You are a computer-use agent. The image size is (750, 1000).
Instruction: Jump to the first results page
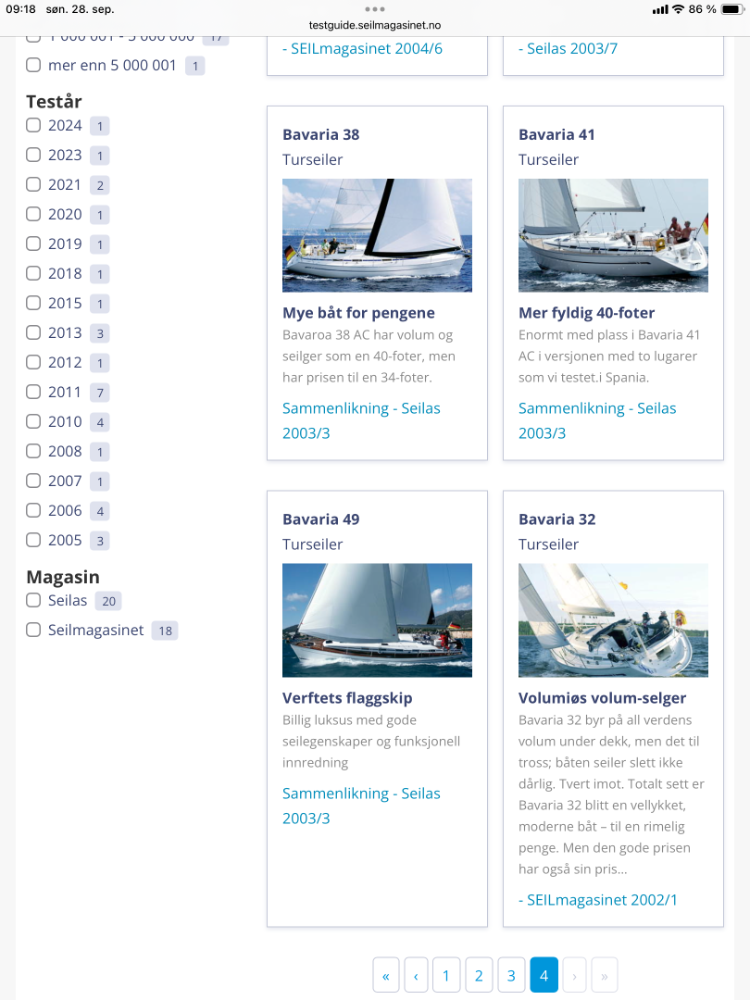tap(386, 975)
